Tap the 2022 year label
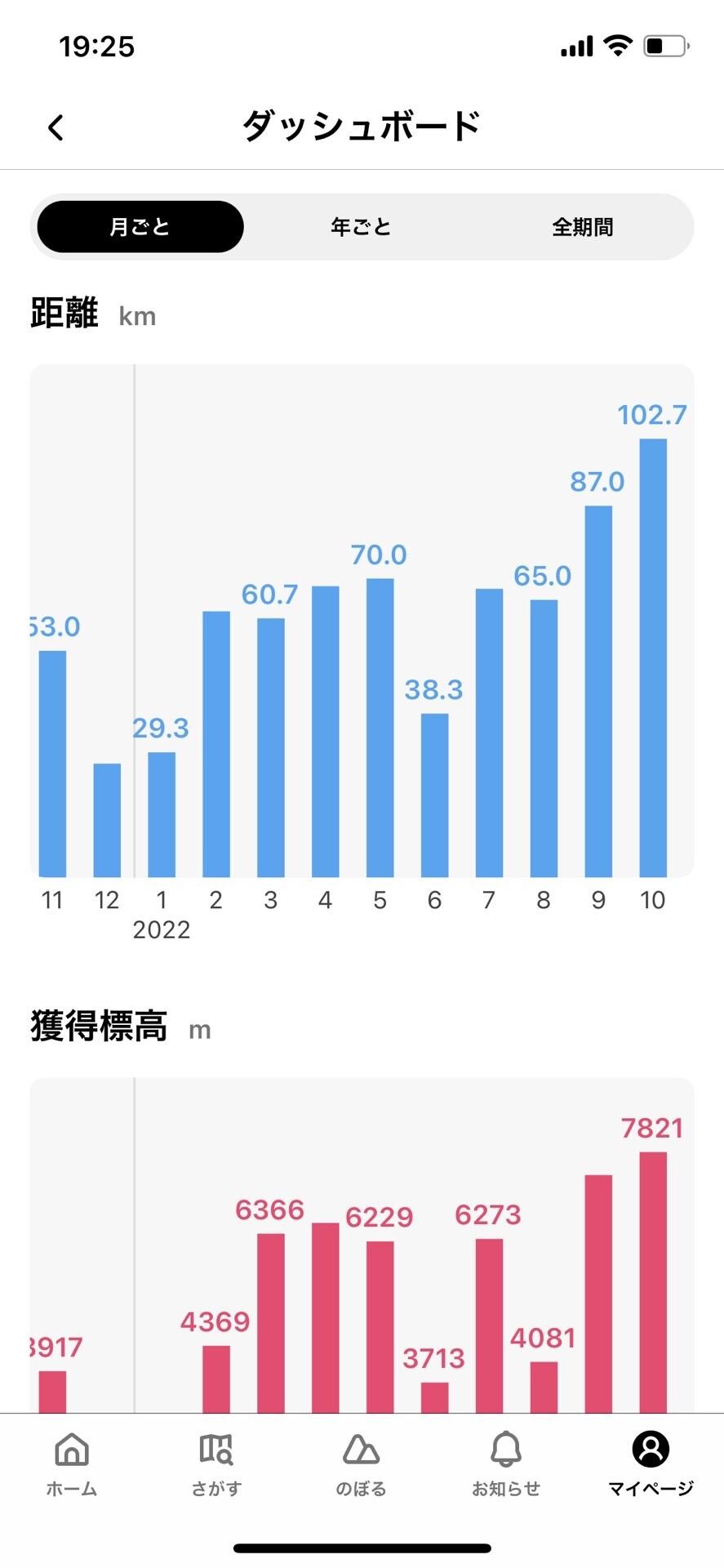Screen dimensions: 724x1568 [161, 929]
